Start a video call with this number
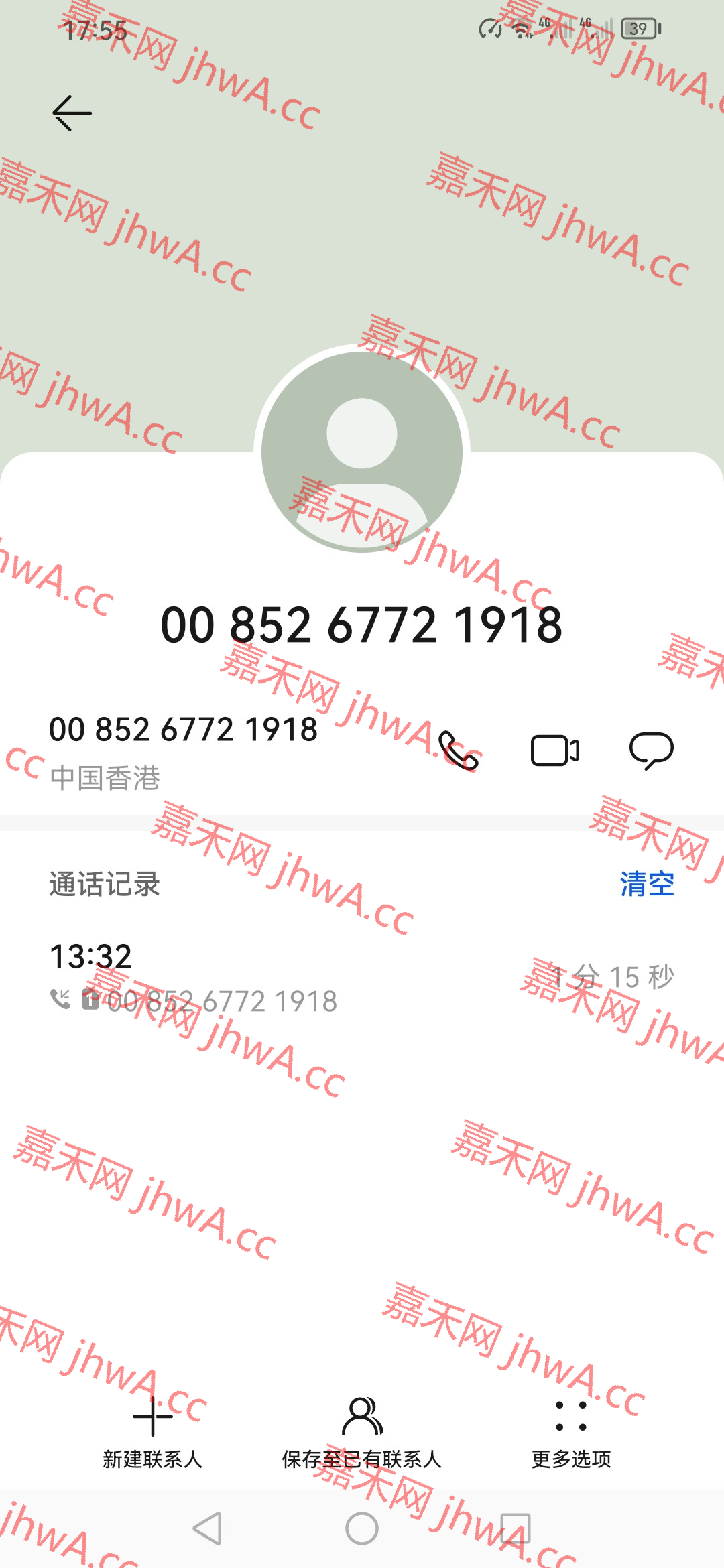The image size is (724, 1568). pyautogui.click(x=555, y=750)
